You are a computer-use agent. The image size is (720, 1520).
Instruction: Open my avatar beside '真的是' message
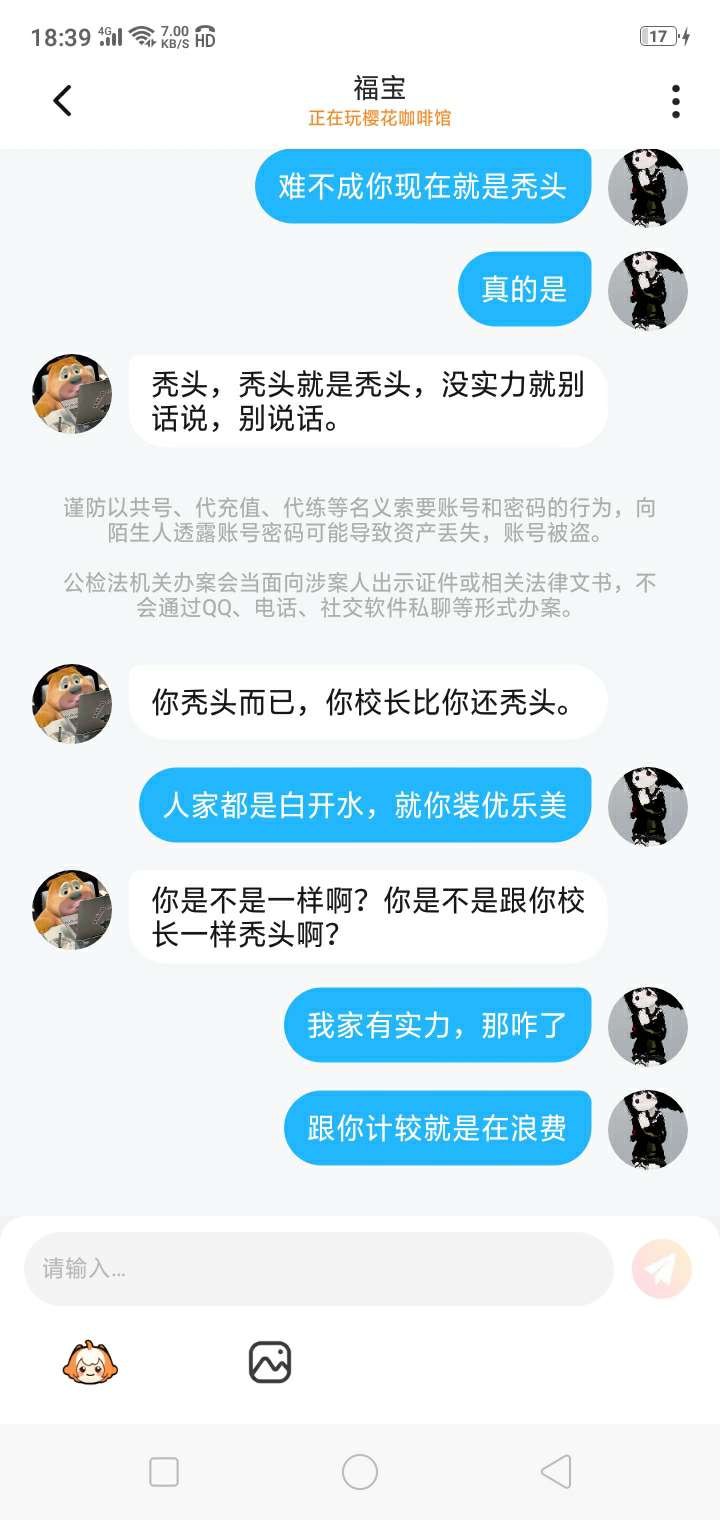click(647, 290)
